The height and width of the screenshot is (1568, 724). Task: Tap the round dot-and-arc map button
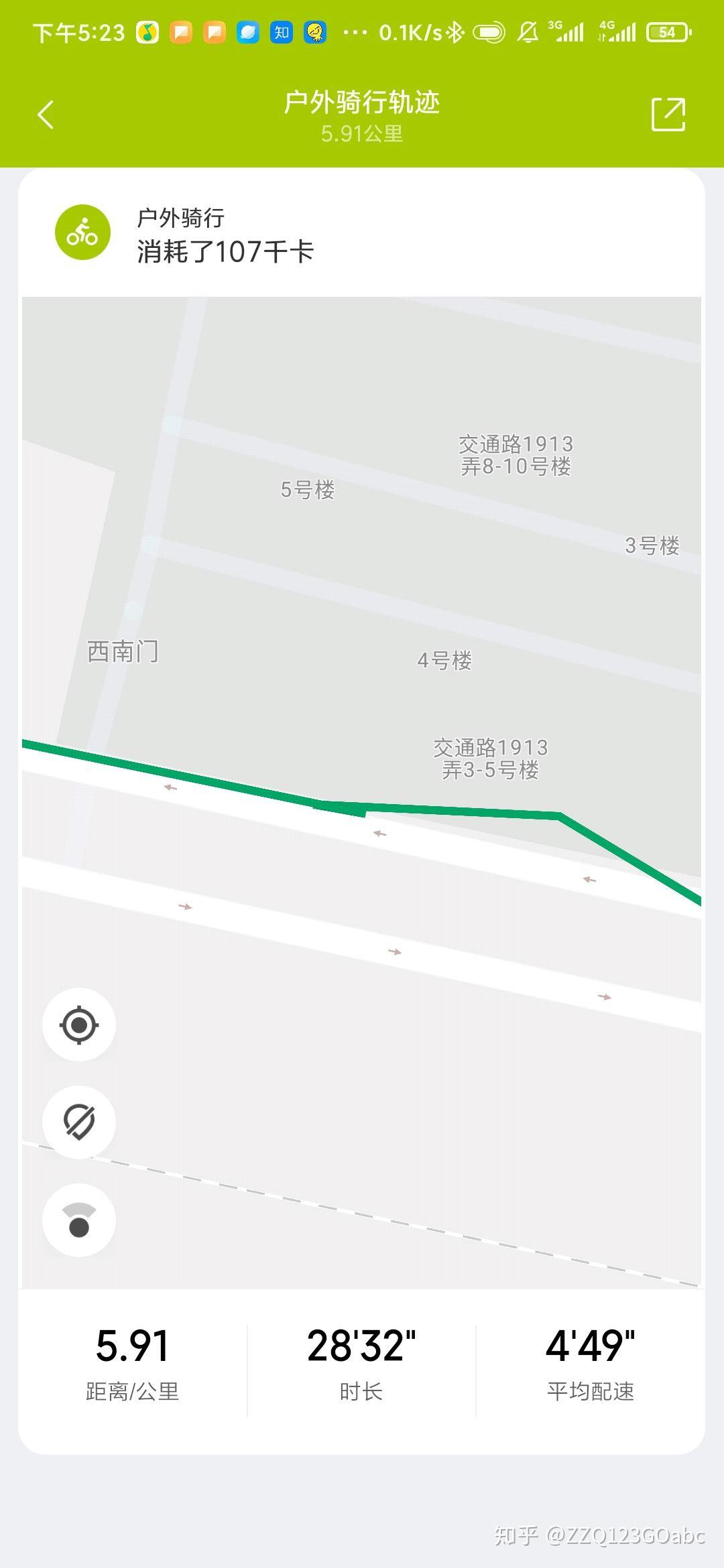(x=79, y=1220)
